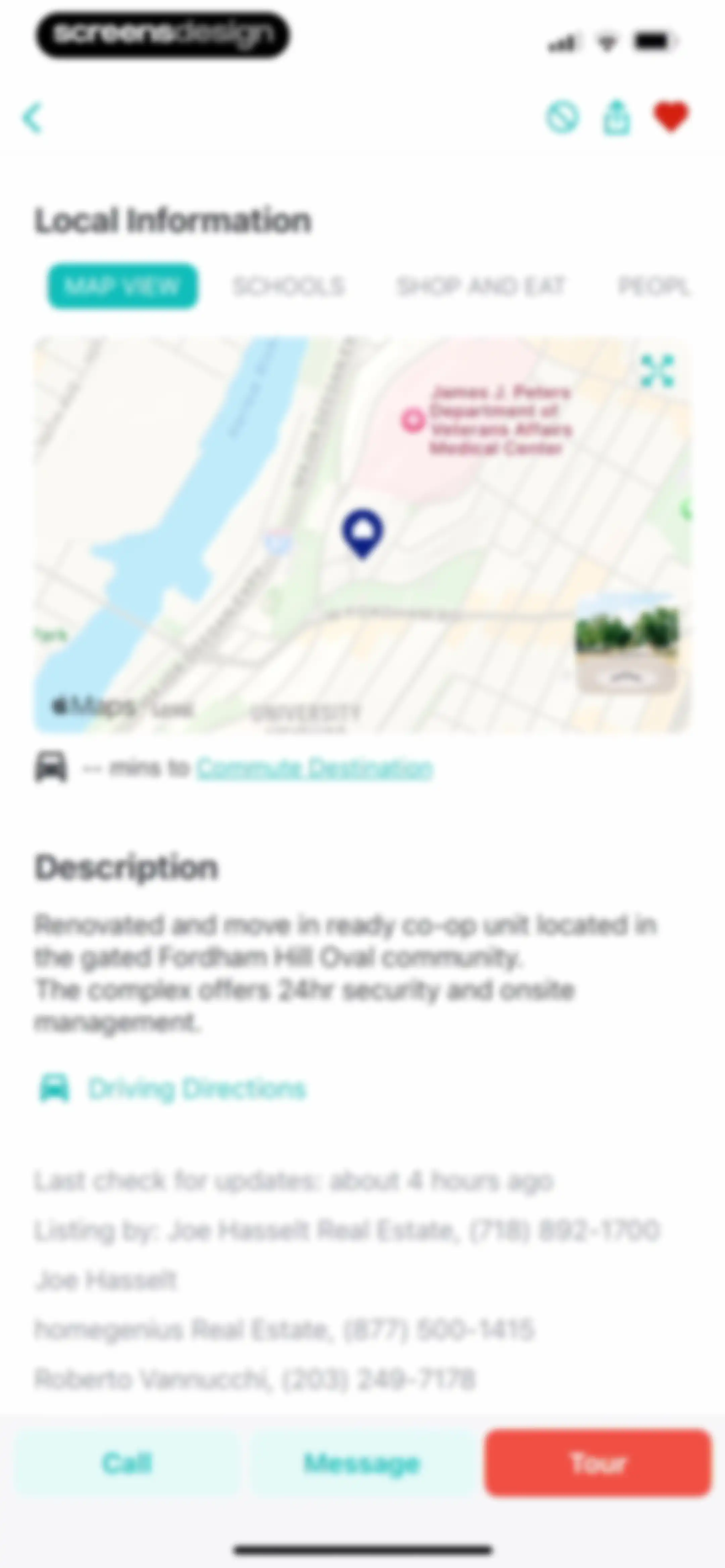Screen dimensions: 725x1568
Task: Open the Commute Destination link
Action: [315, 768]
